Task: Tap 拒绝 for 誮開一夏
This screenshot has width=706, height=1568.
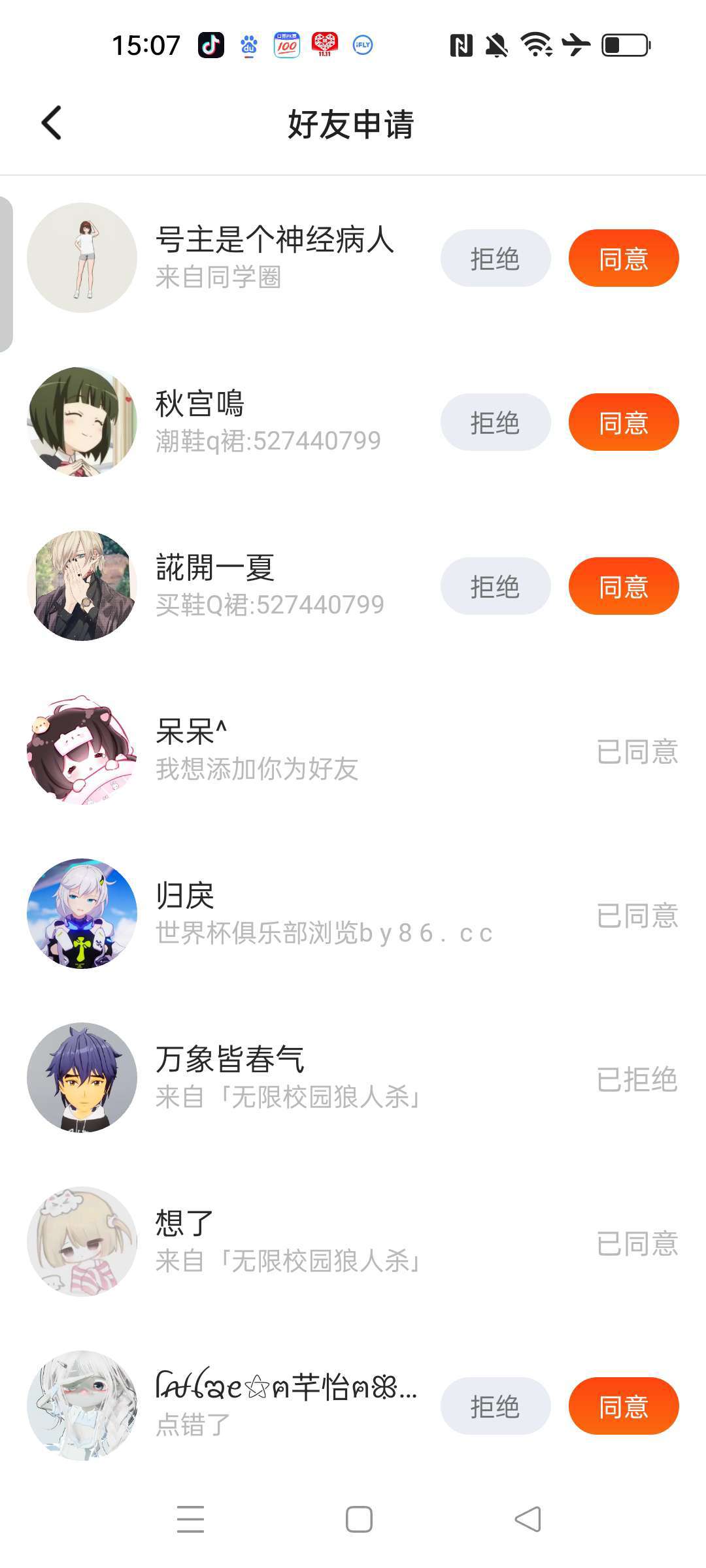Action: pyautogui.click(x=495, y=586)
